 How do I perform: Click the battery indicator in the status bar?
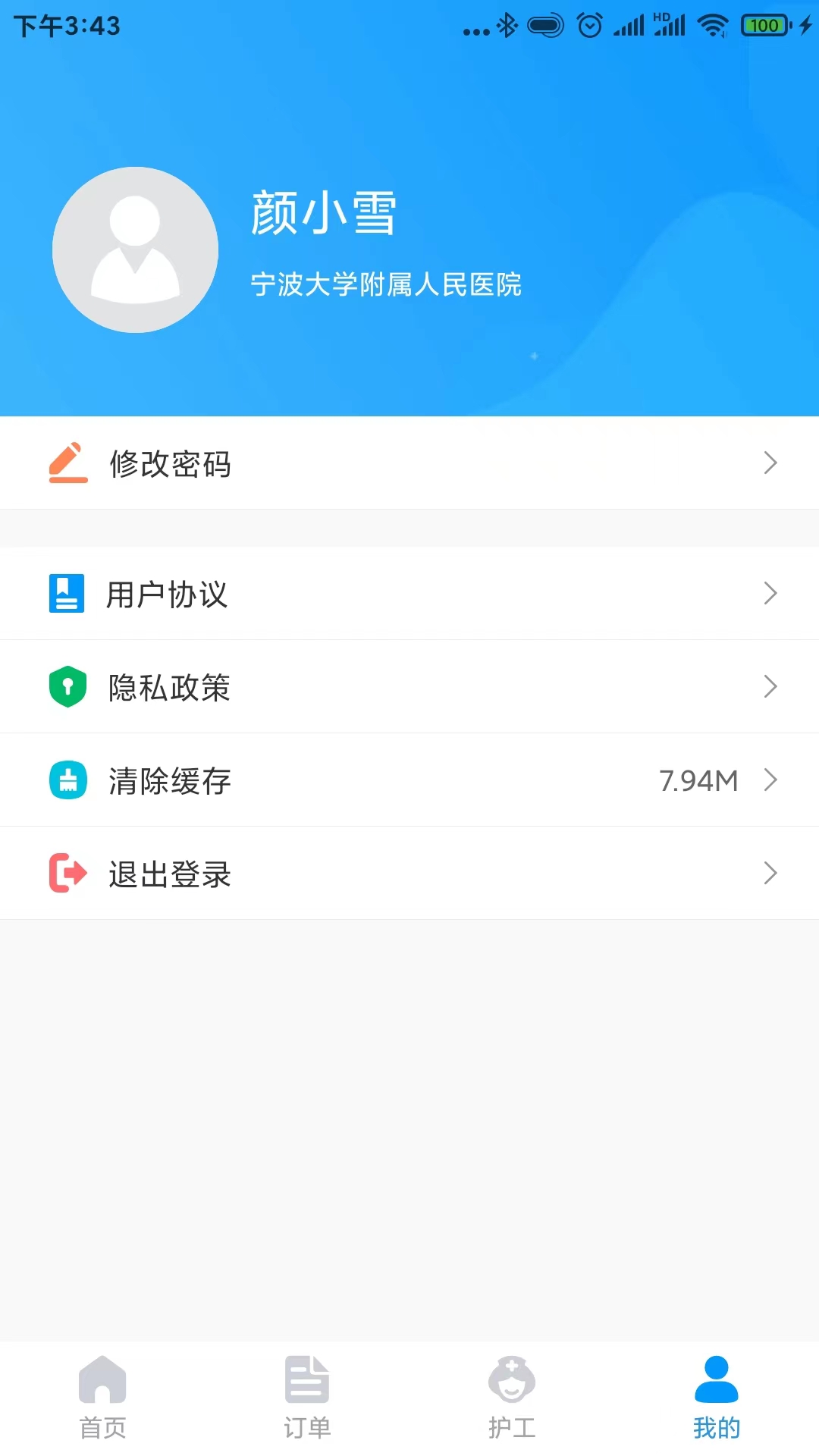(x=766, y=24)
